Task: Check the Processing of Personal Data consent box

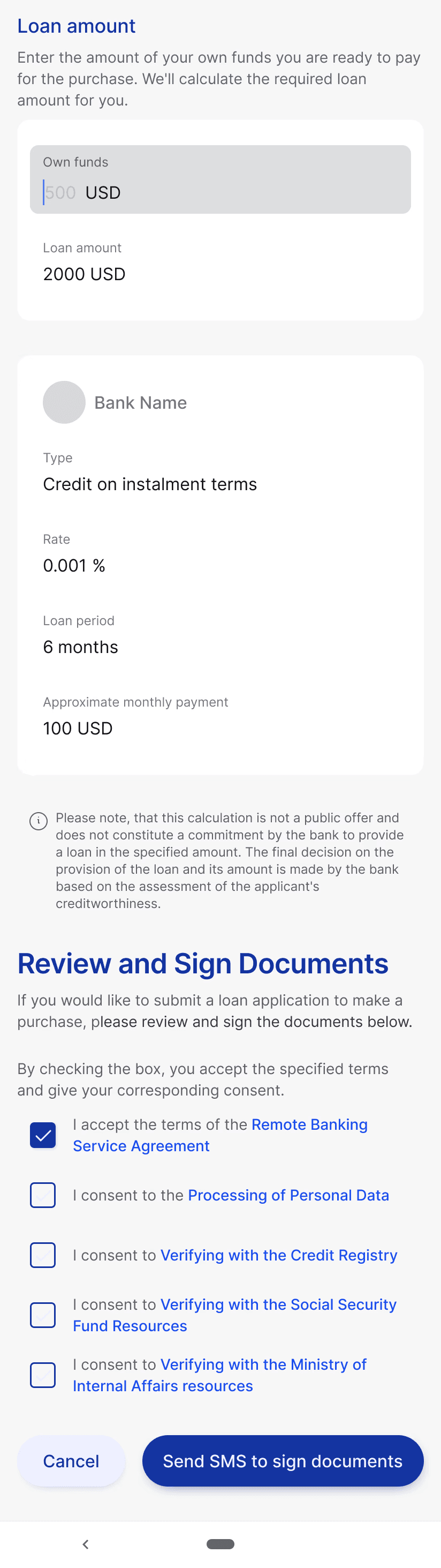Action: point(43,1195)
